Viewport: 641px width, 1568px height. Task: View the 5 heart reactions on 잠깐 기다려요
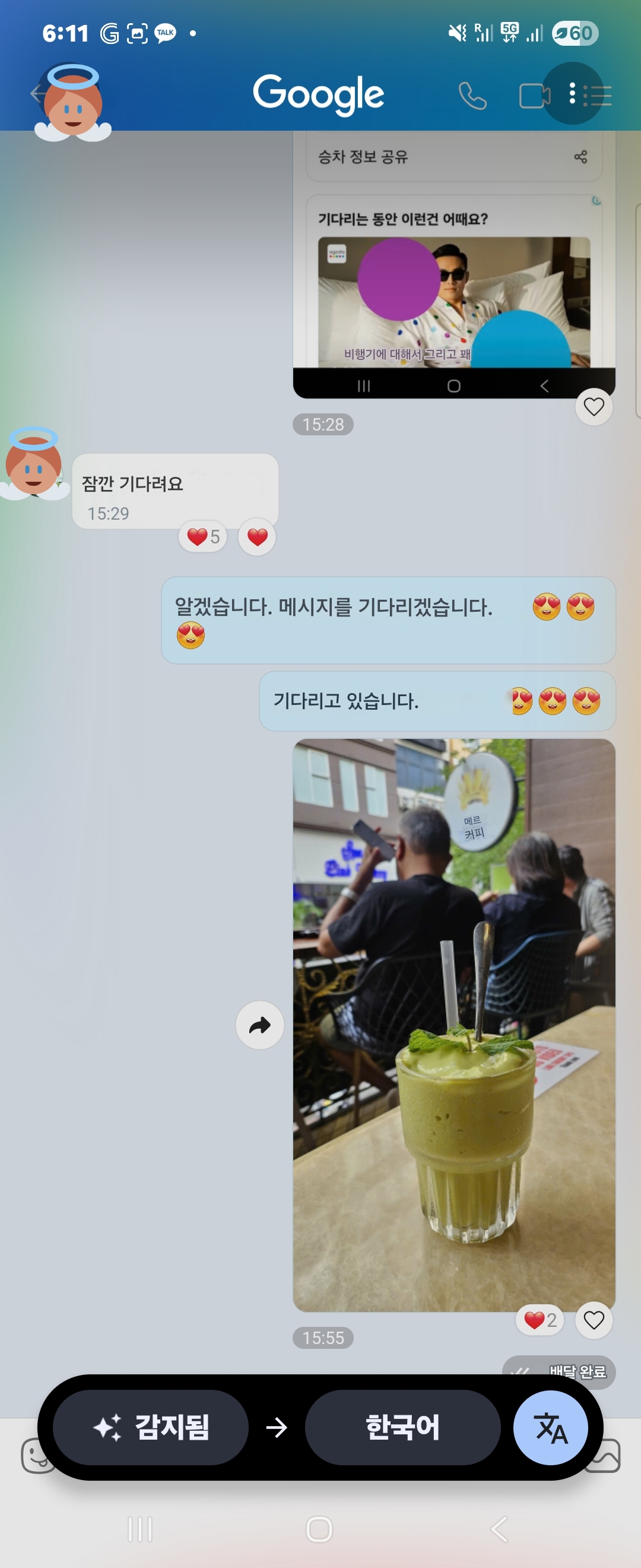coord(203,537)
